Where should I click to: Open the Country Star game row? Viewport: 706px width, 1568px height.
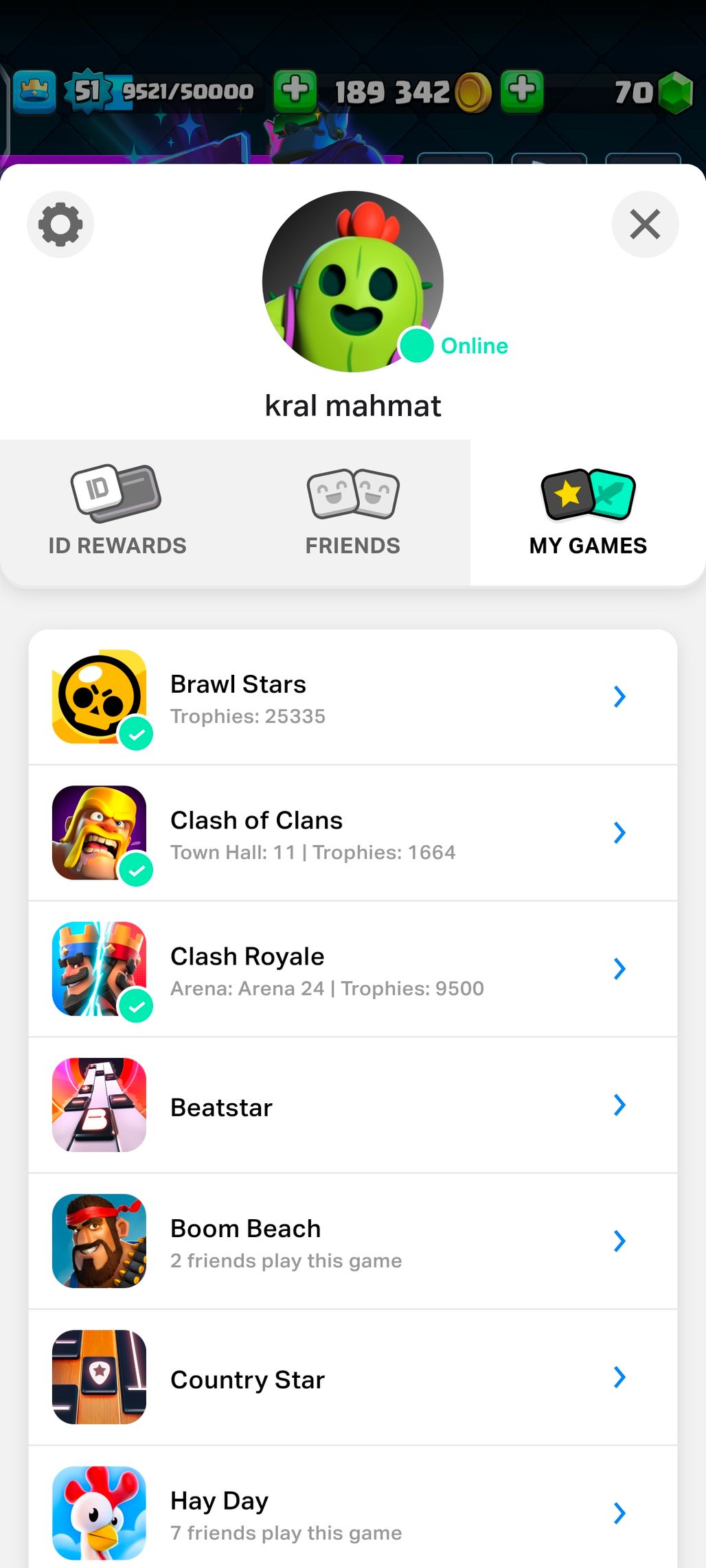point(352,1377)
